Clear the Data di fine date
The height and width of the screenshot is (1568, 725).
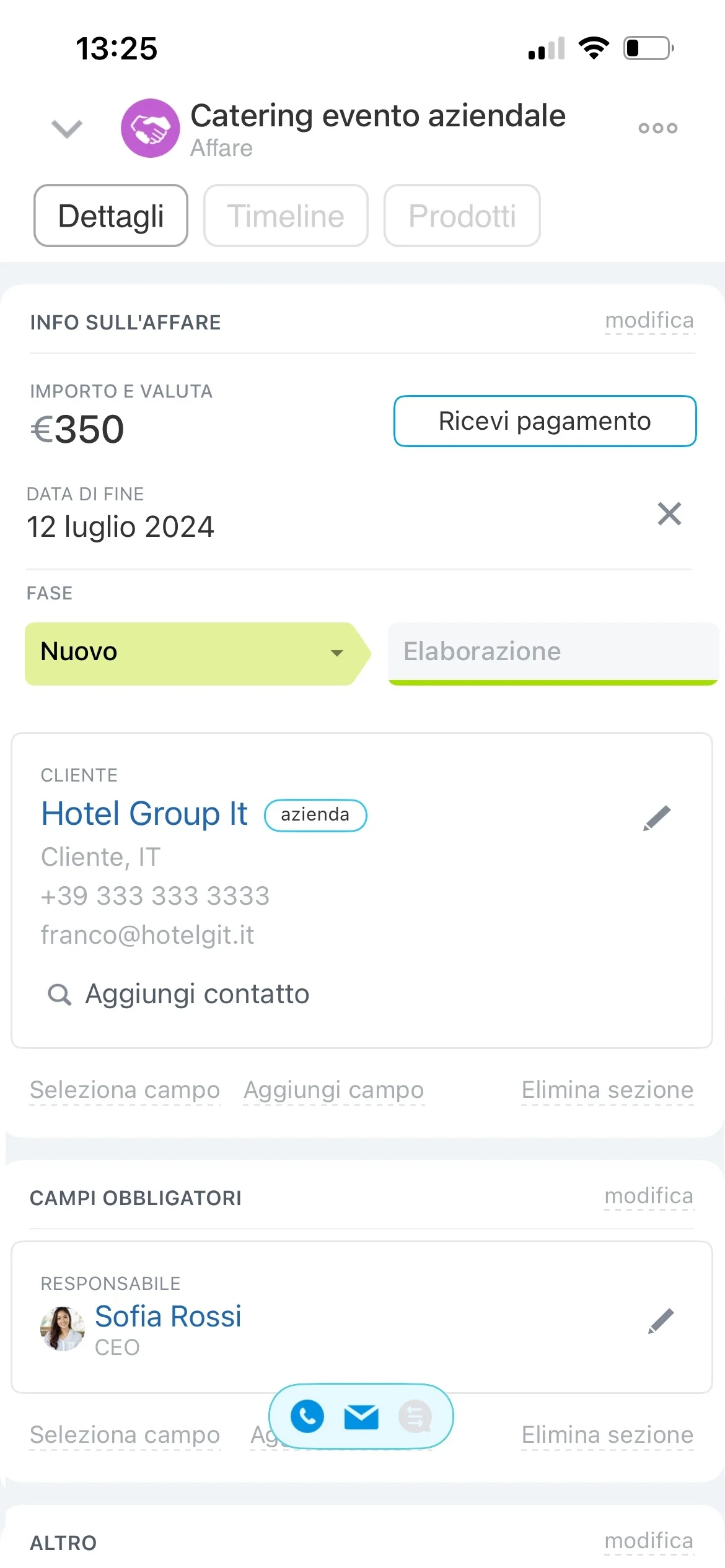[x=669, y=513]
